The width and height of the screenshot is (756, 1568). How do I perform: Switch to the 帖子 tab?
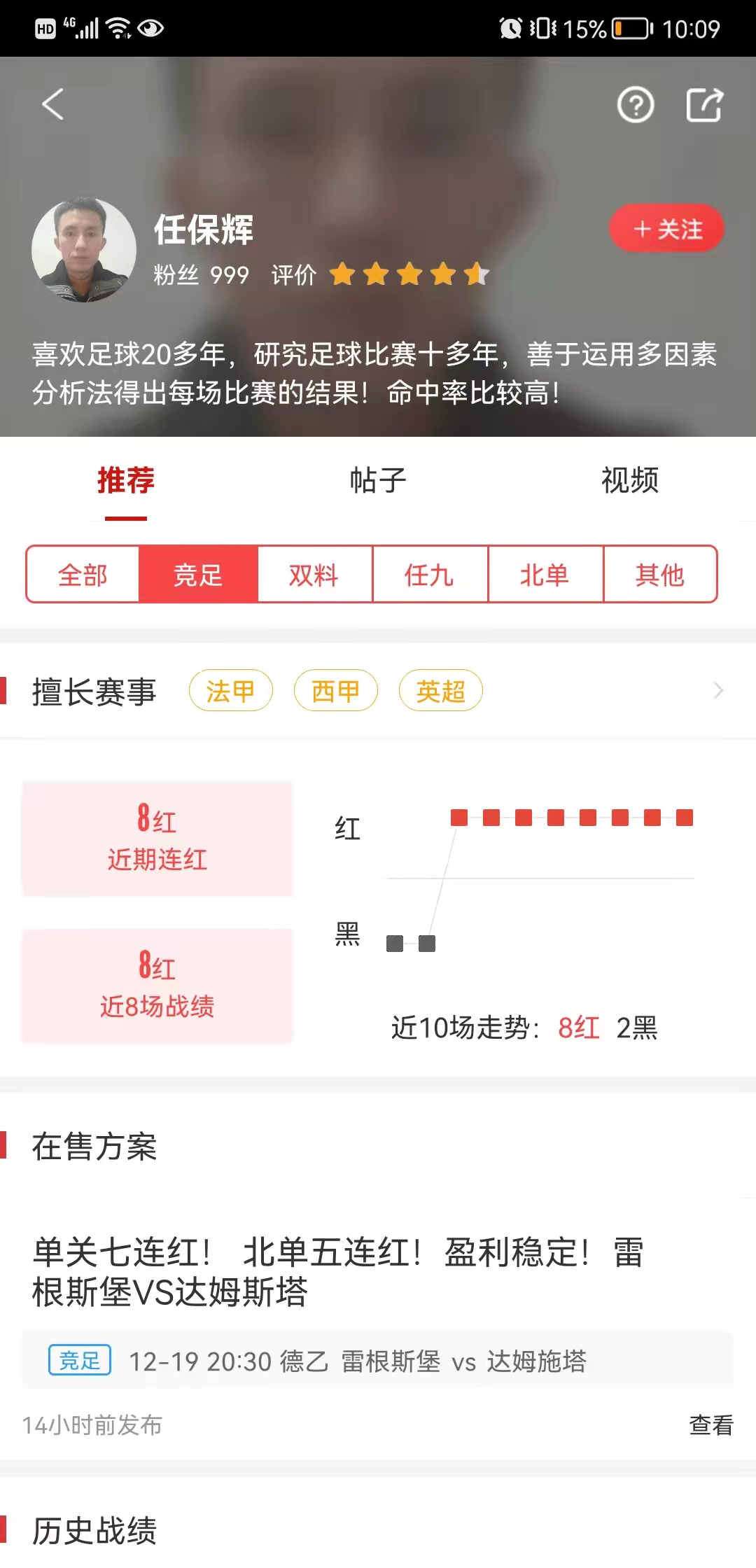[x=378, y=480]
